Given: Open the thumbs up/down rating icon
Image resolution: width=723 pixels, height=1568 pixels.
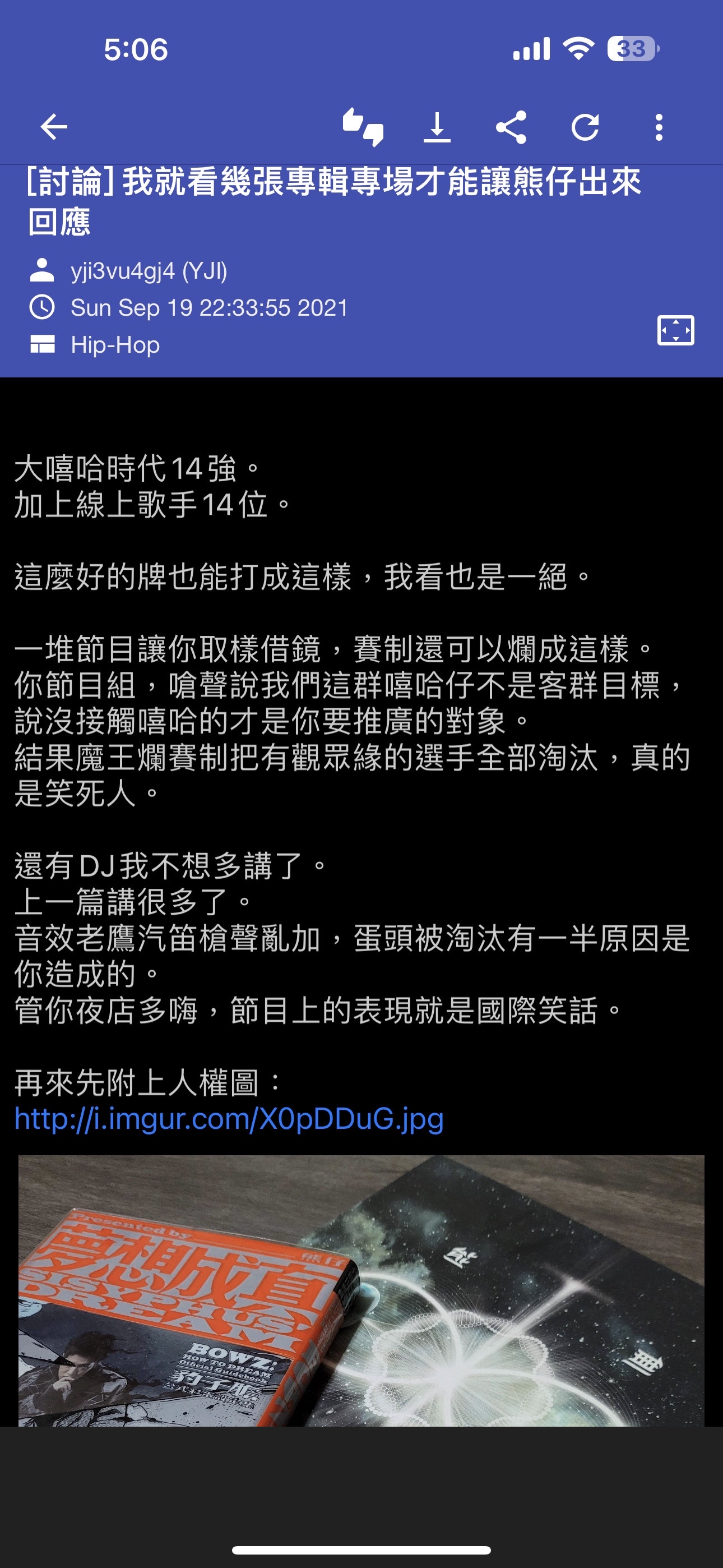Looking at the screenshot, I should tap(363, 127).
